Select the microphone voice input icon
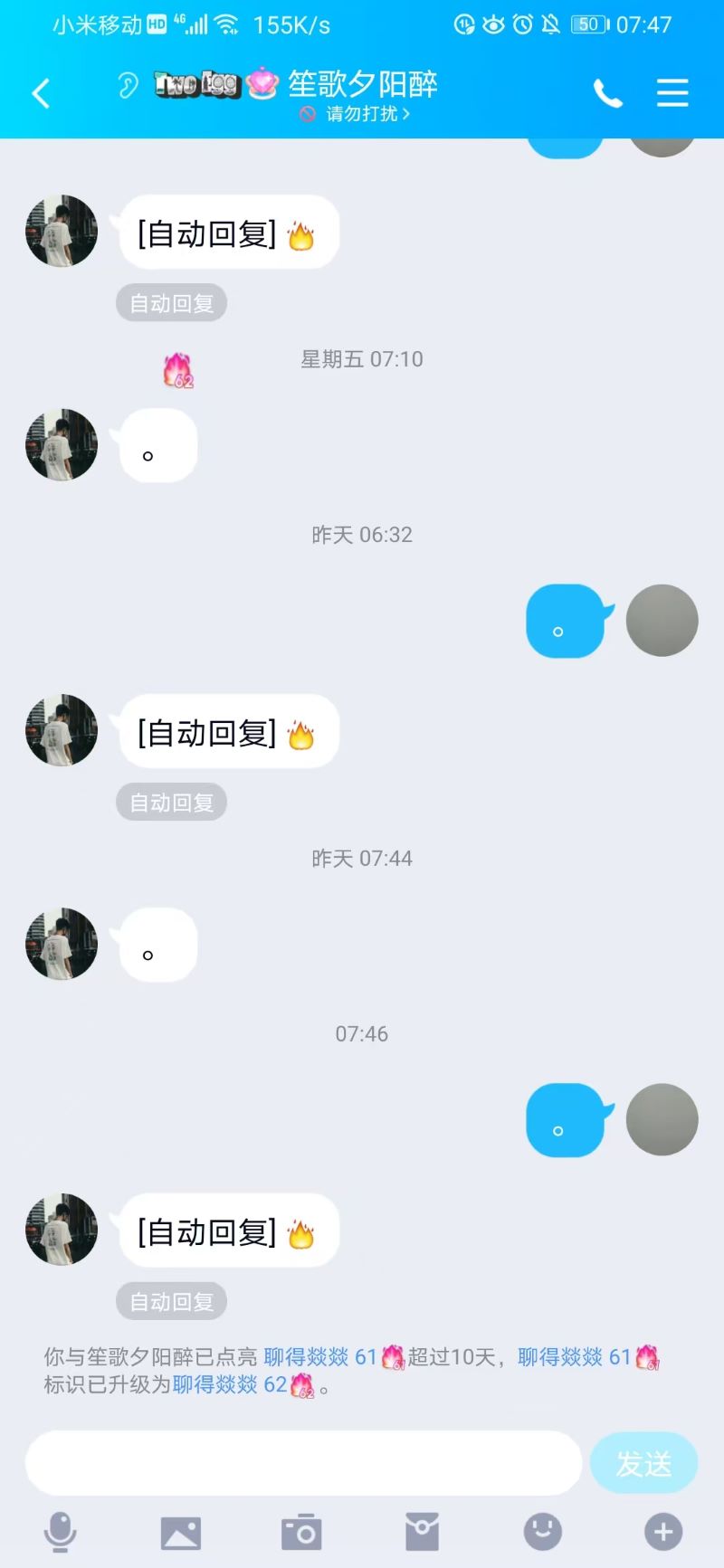The height and width of the screenshot is (1568, 724). click(60, 1533)
